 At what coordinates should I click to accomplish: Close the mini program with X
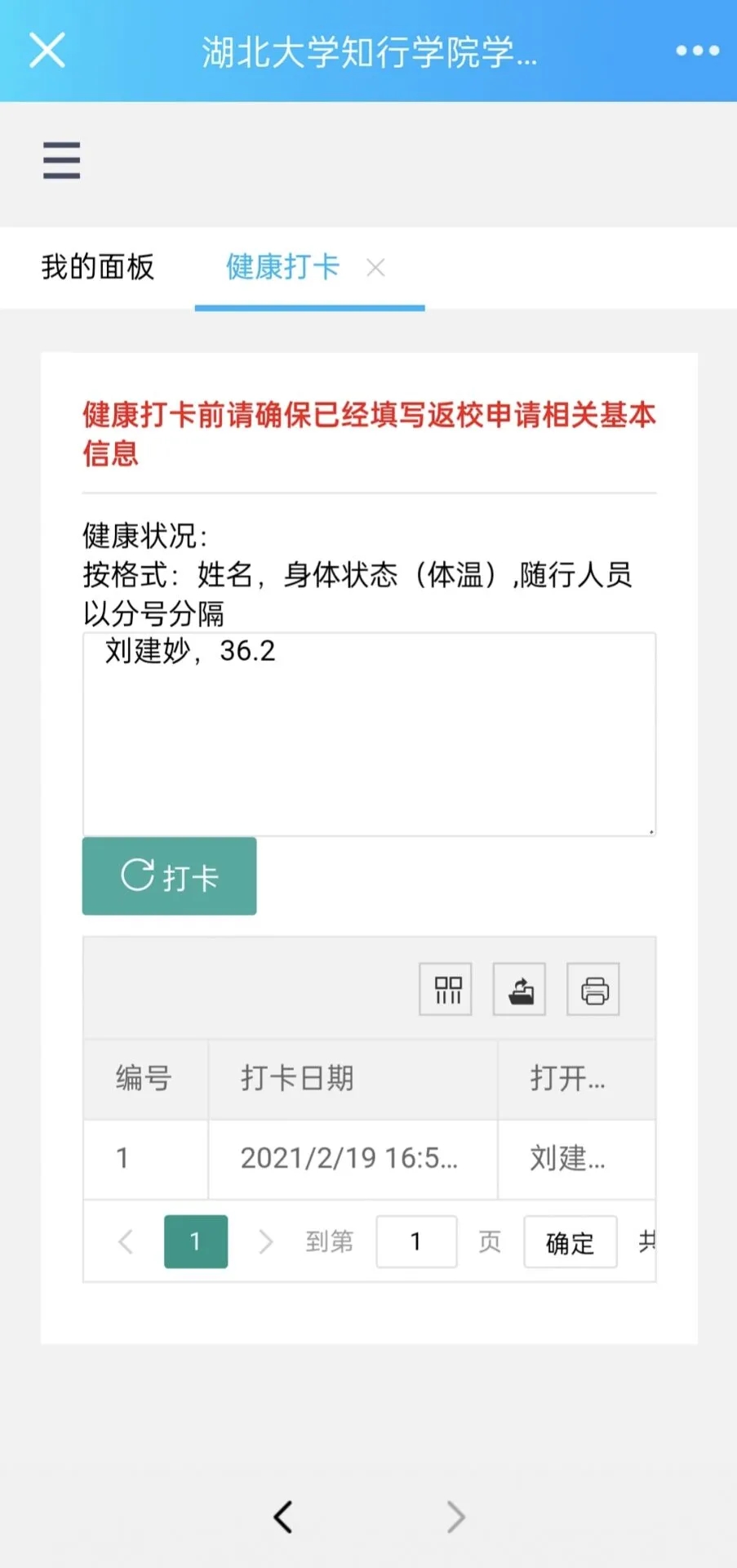47,51
